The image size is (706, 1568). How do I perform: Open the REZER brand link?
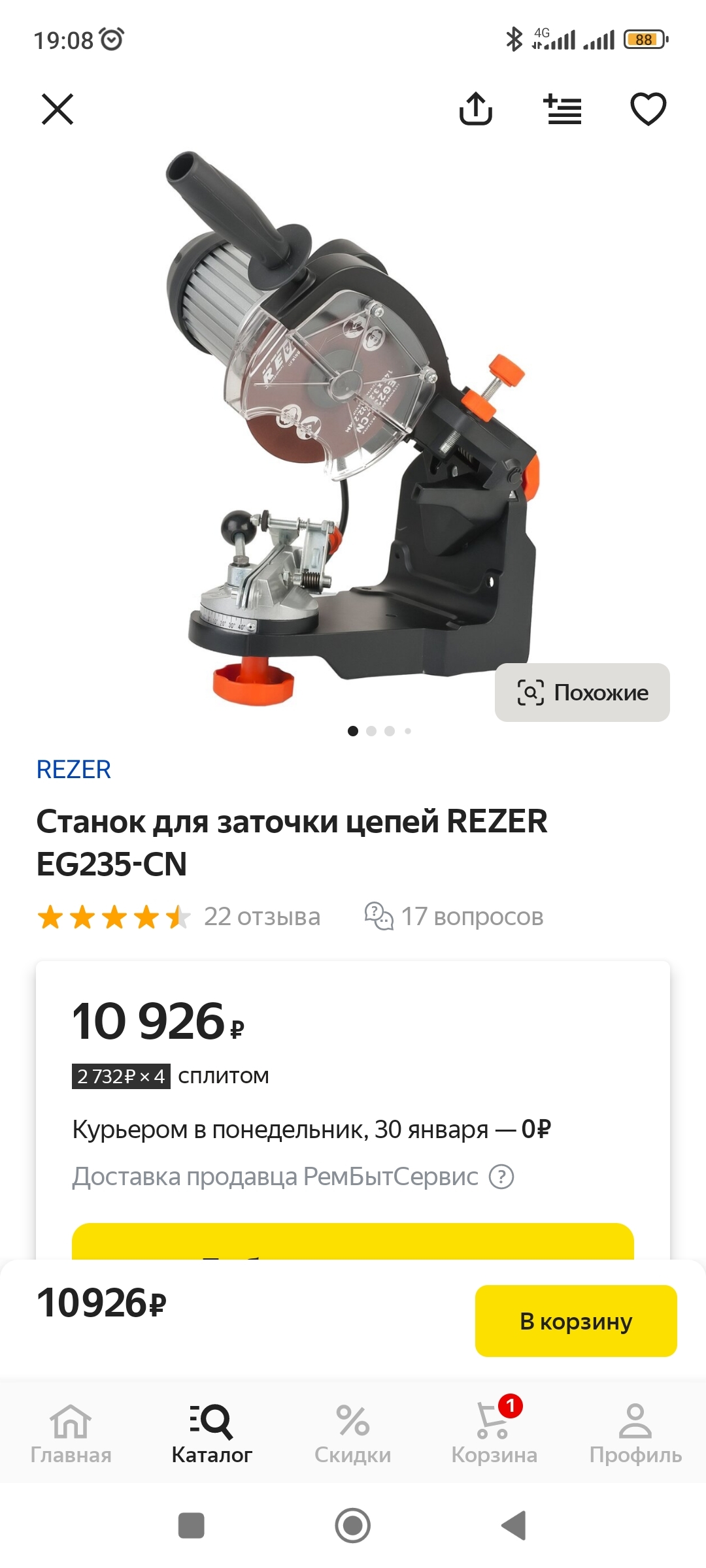tap(73, 770)
